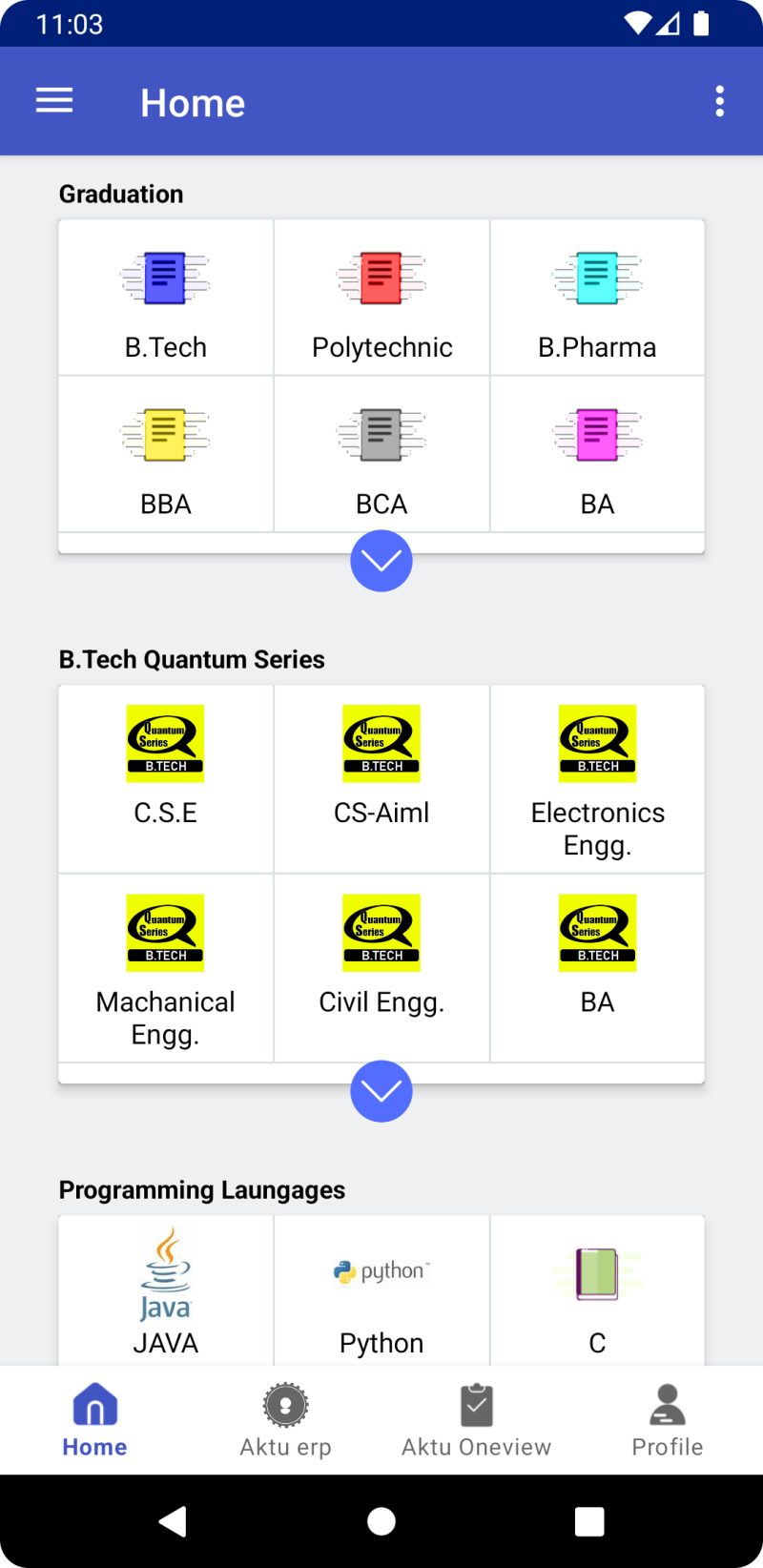Tap the system back button
Image resolution: width=763 pixels, height=1568 pixels.
click(x=173, y=1521)
